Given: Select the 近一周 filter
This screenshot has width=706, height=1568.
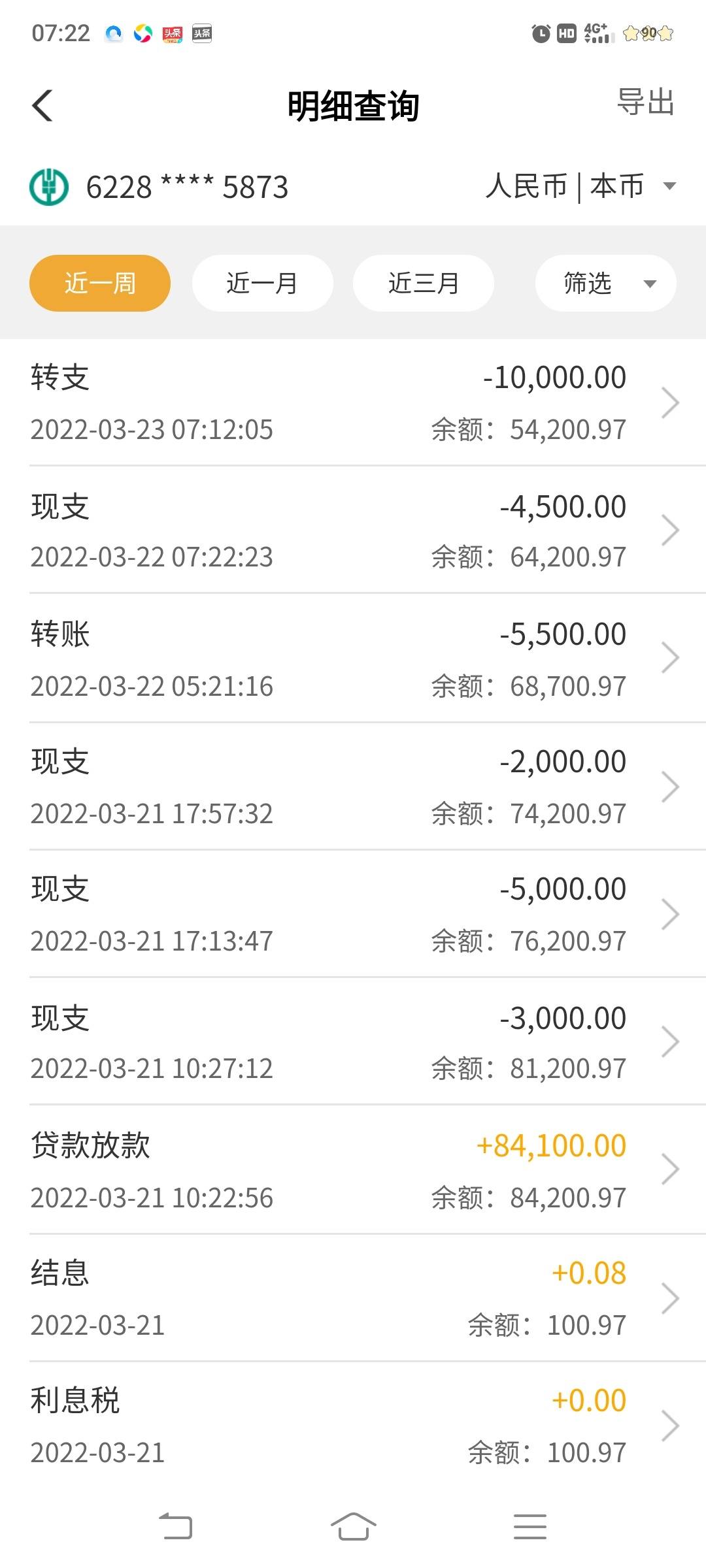Looking at the screenshot, I should point(100,283).
